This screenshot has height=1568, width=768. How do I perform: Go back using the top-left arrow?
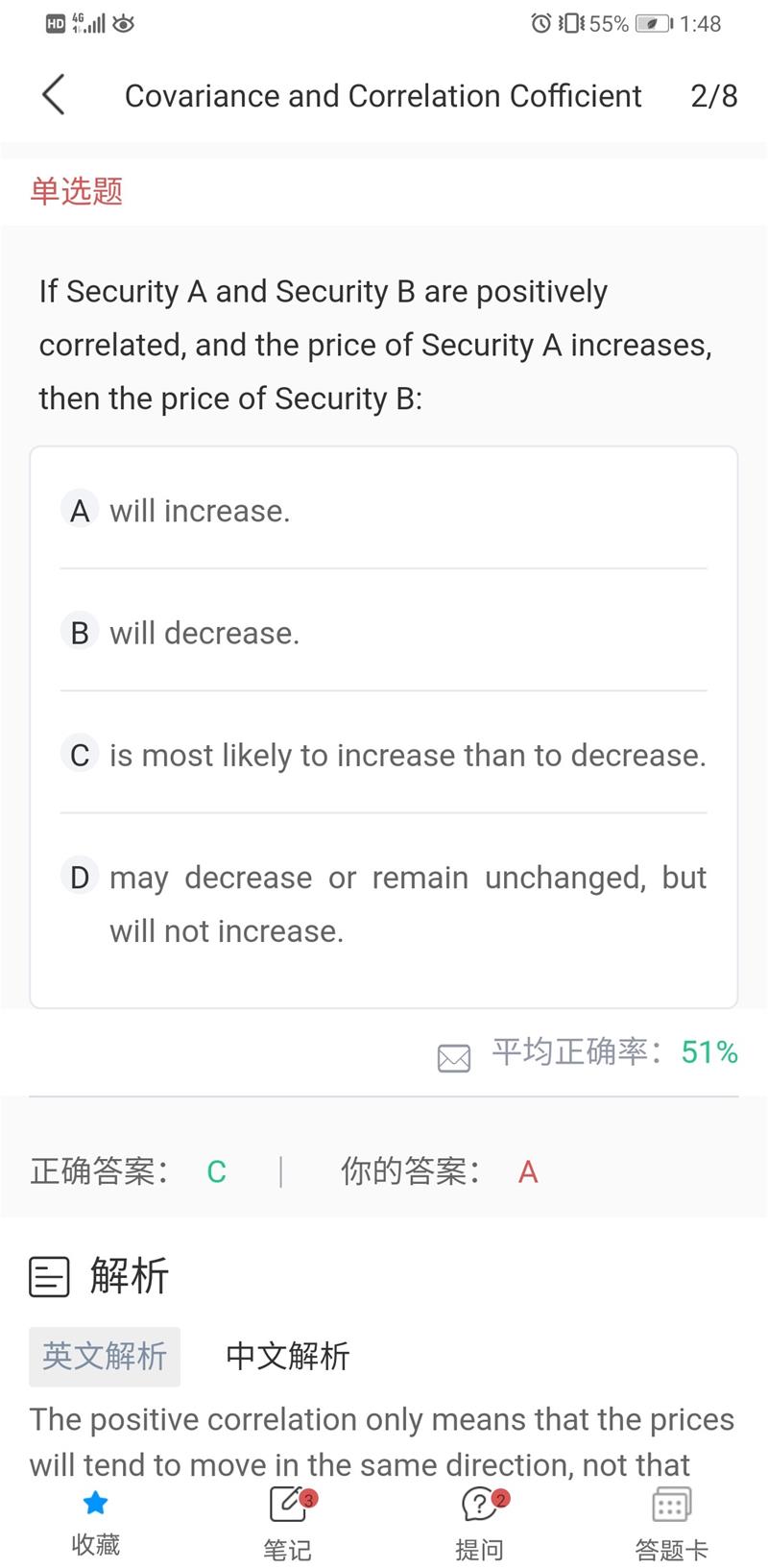pyautogui.click(x=54, y=95)
